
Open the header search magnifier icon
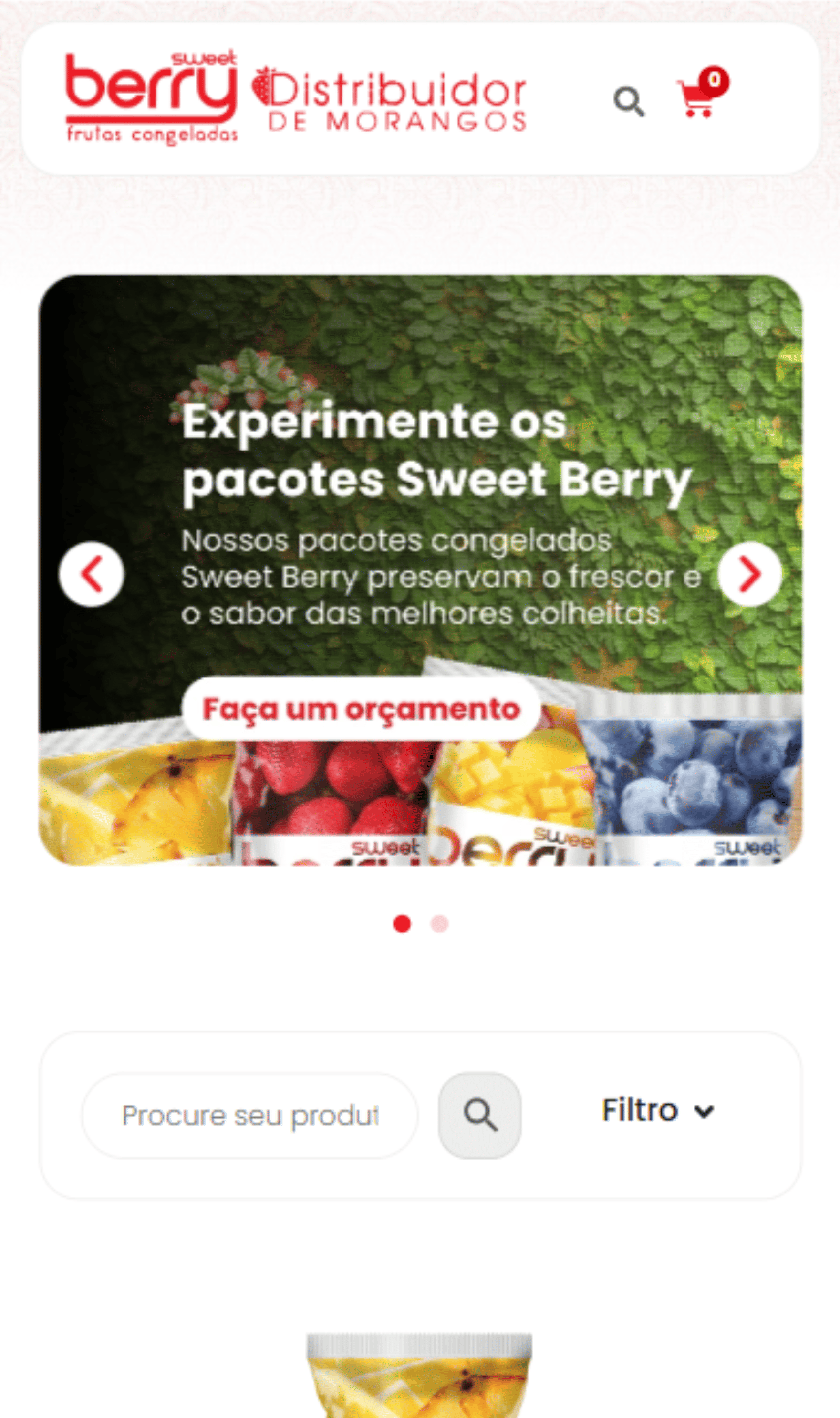point(629,101)
